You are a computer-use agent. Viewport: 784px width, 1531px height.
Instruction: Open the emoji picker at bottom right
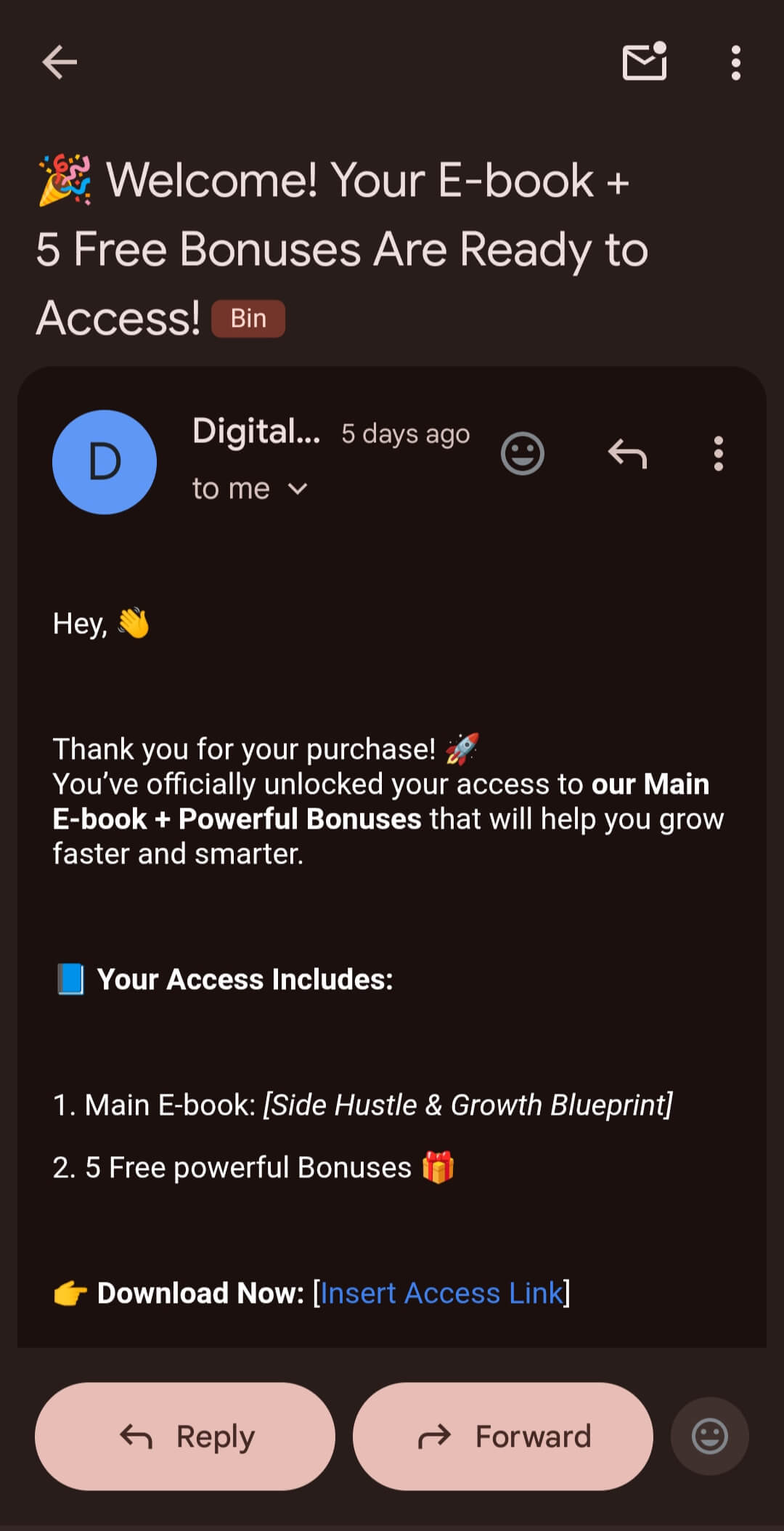709,1434
